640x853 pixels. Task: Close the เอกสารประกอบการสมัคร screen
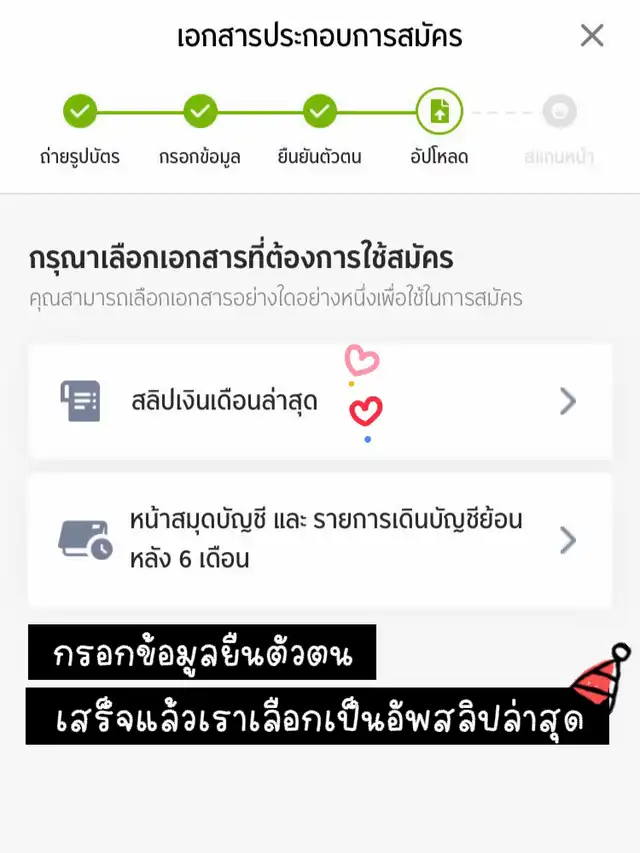(x=592, y=36)
